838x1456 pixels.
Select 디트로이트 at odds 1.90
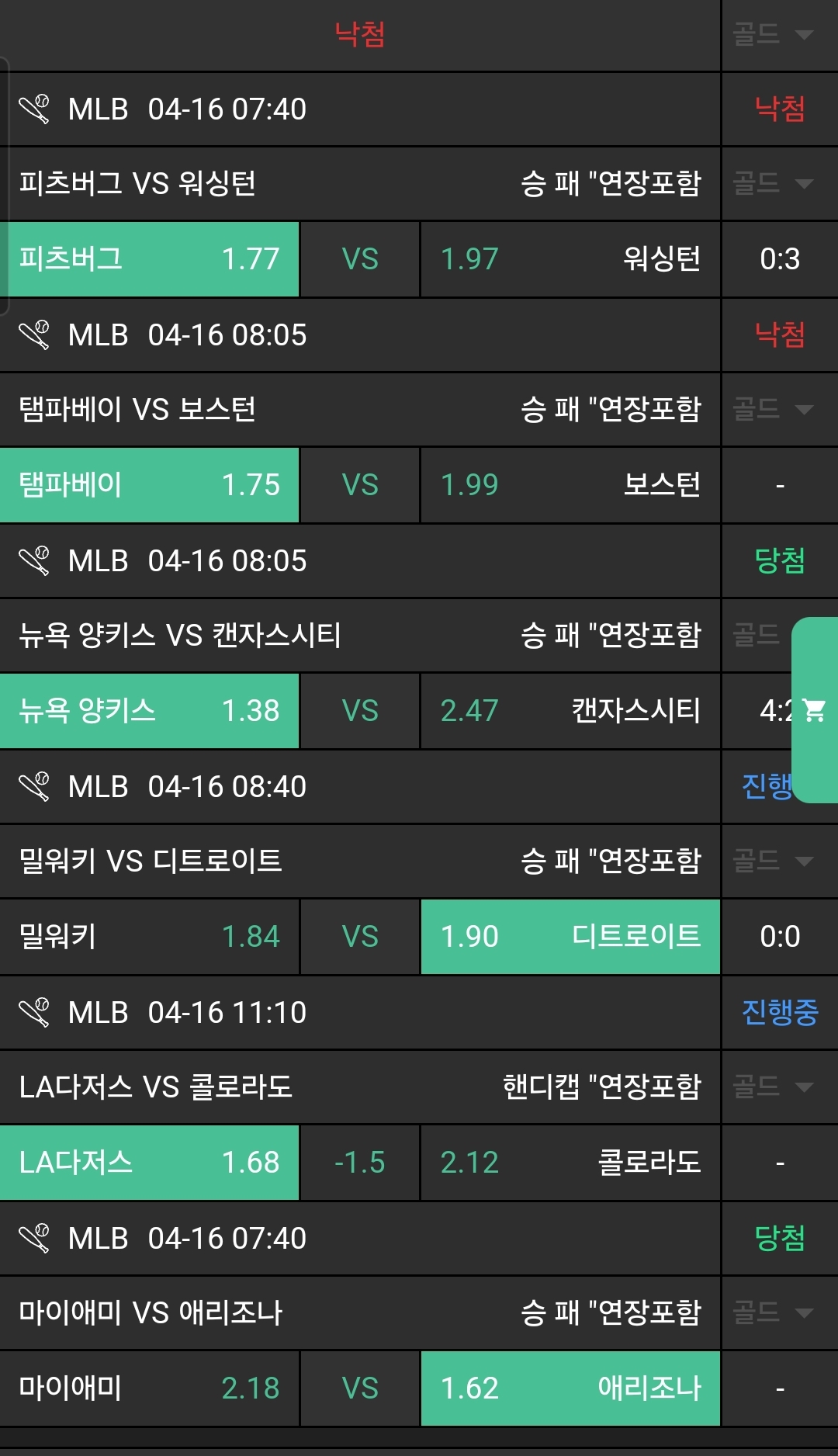[570, 937]
